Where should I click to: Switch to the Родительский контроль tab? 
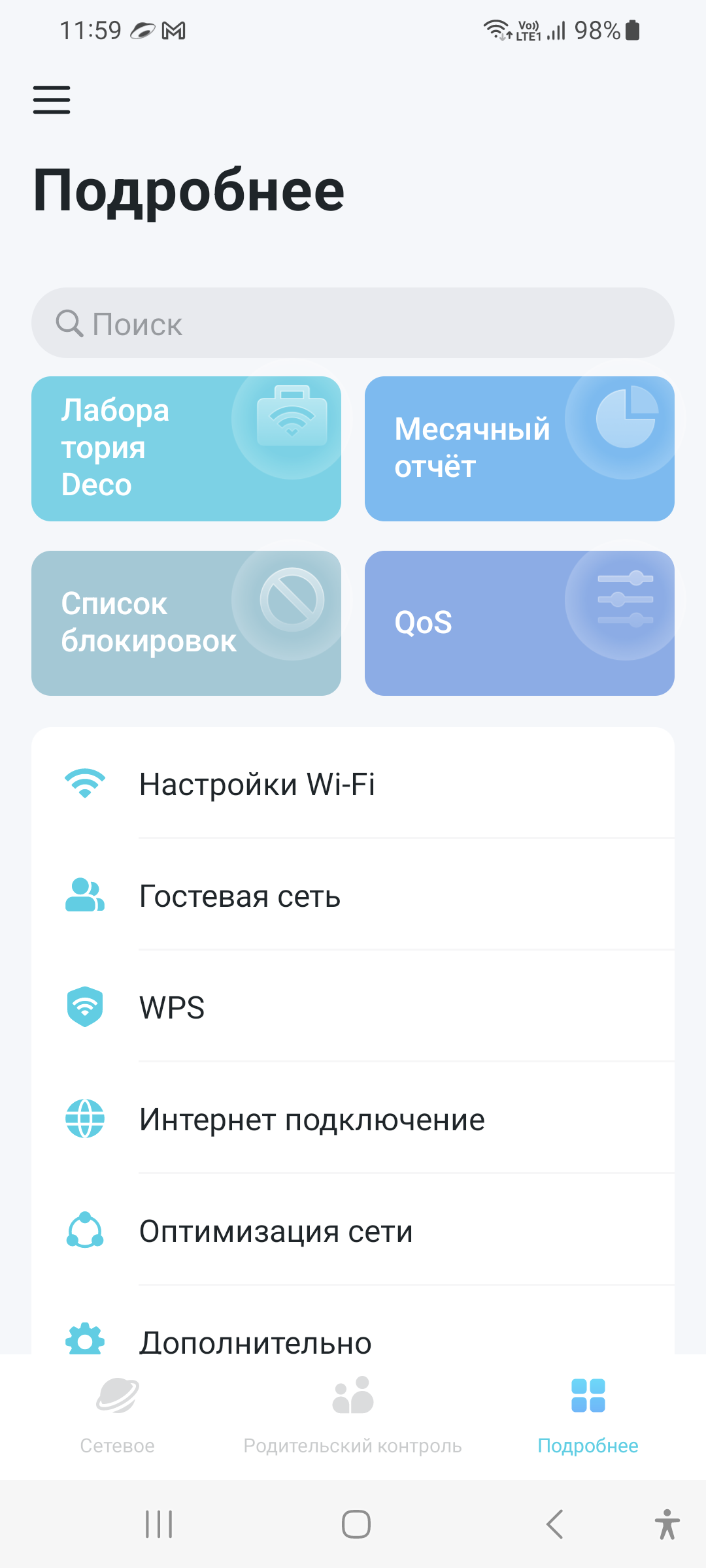[353, 1414]
